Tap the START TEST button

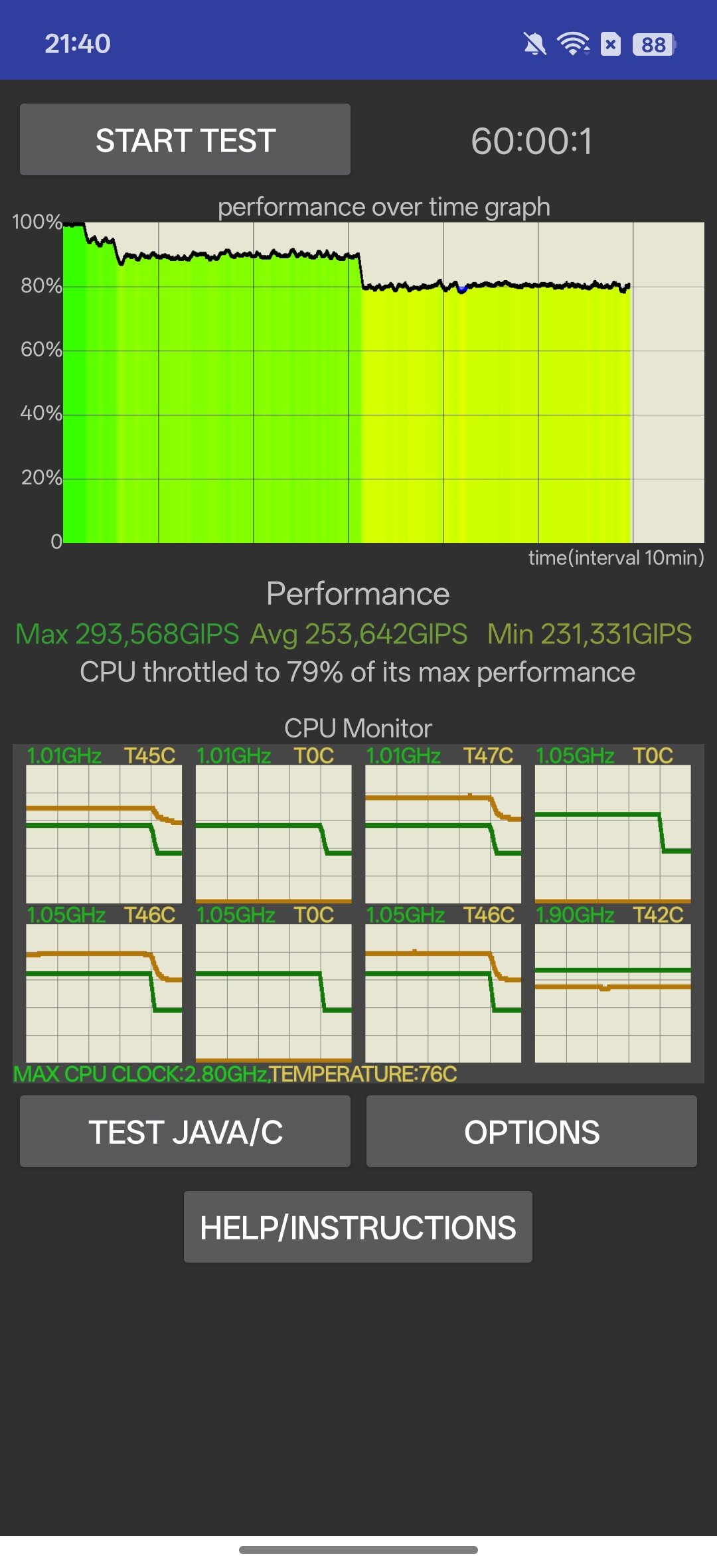[185, 139]
